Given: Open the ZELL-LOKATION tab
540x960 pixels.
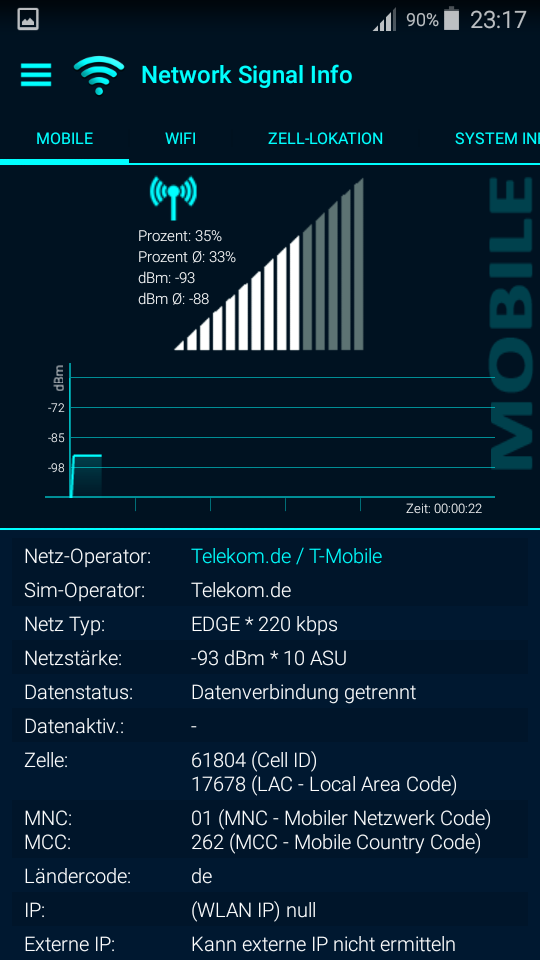Looking at the screenshot, I should [x=325, y=138].
